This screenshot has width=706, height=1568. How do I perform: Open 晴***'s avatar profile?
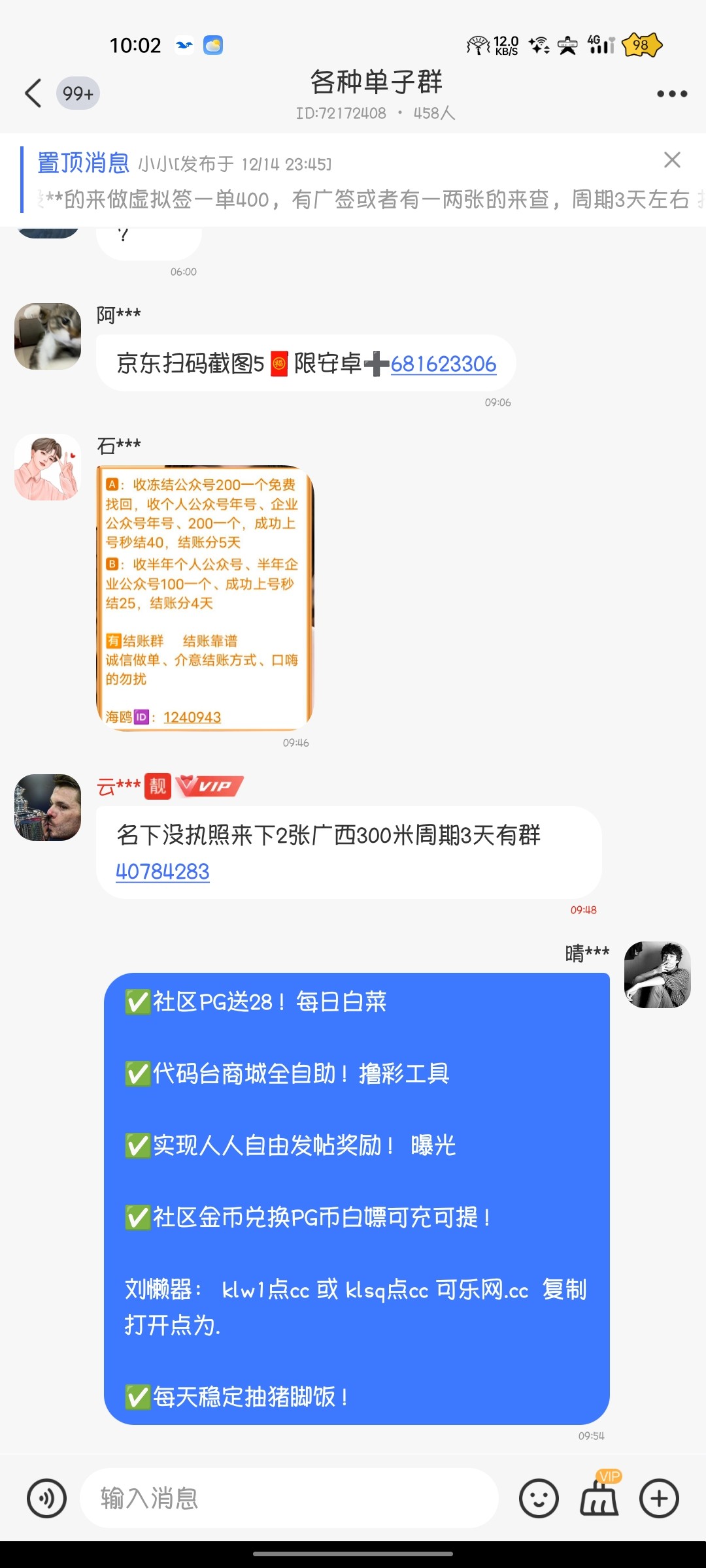point(658,975)
